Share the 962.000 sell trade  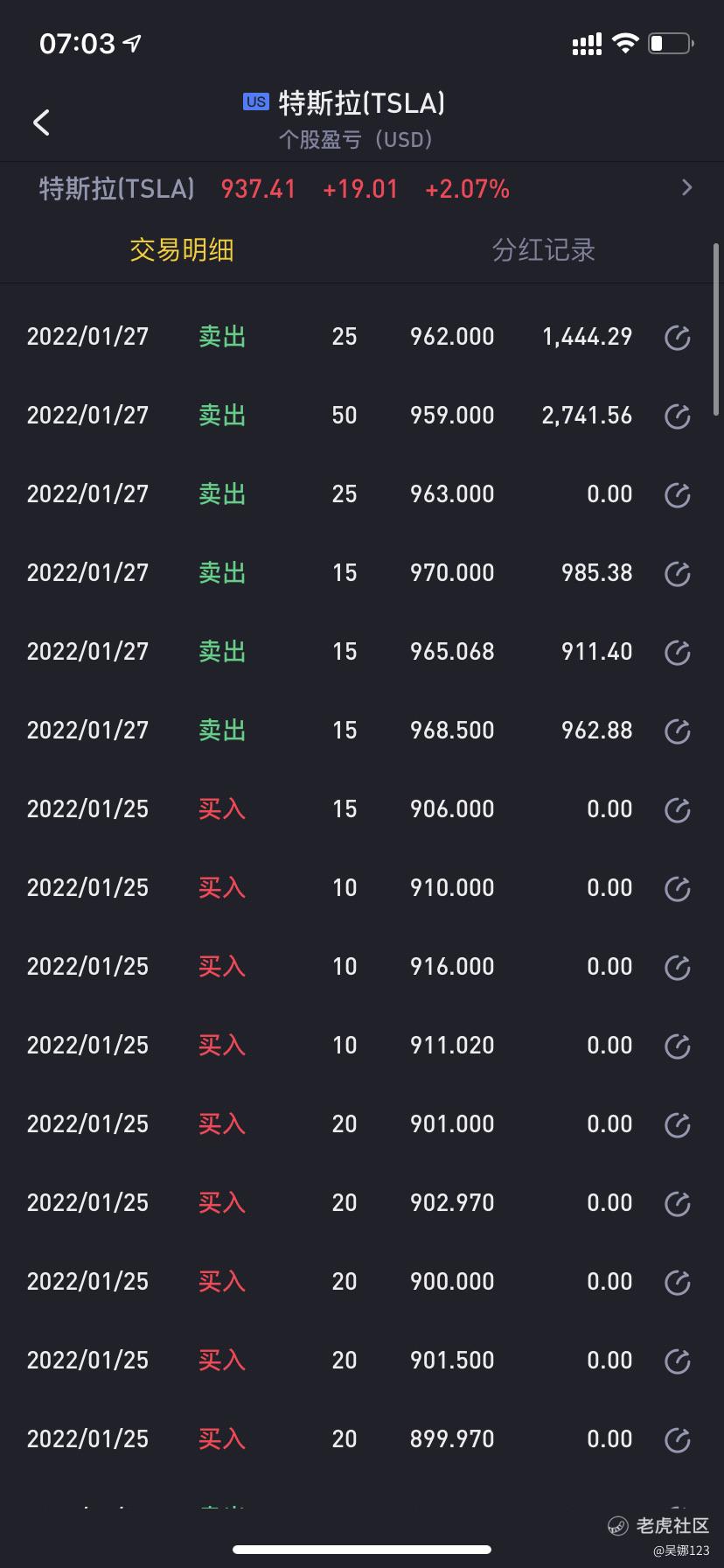(678, 337)
